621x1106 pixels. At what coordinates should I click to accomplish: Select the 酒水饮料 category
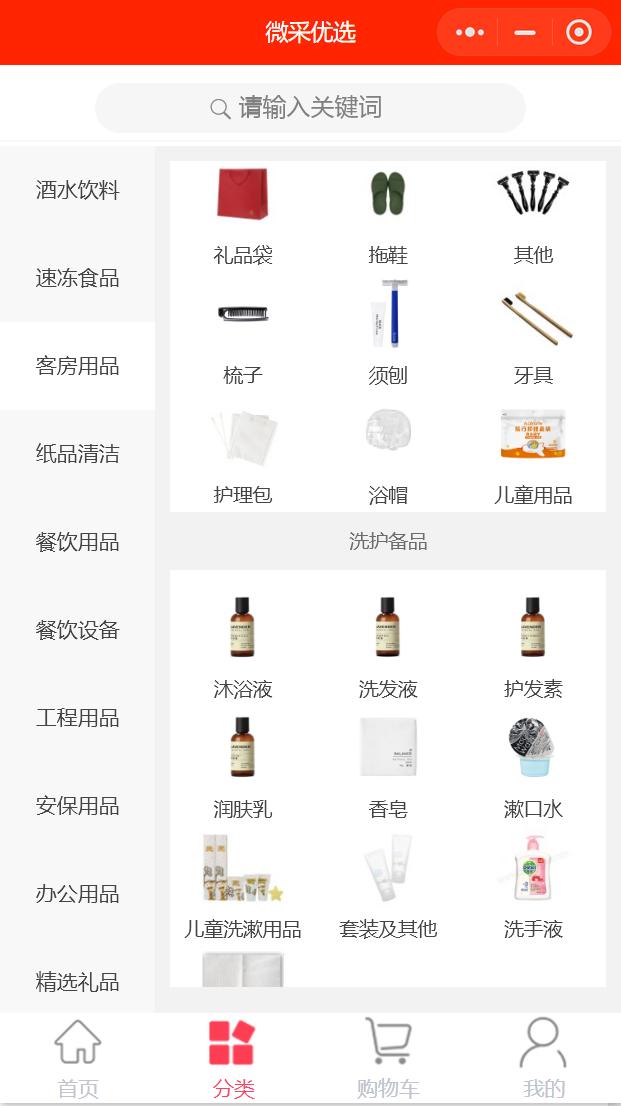click(x=77, y=190)
